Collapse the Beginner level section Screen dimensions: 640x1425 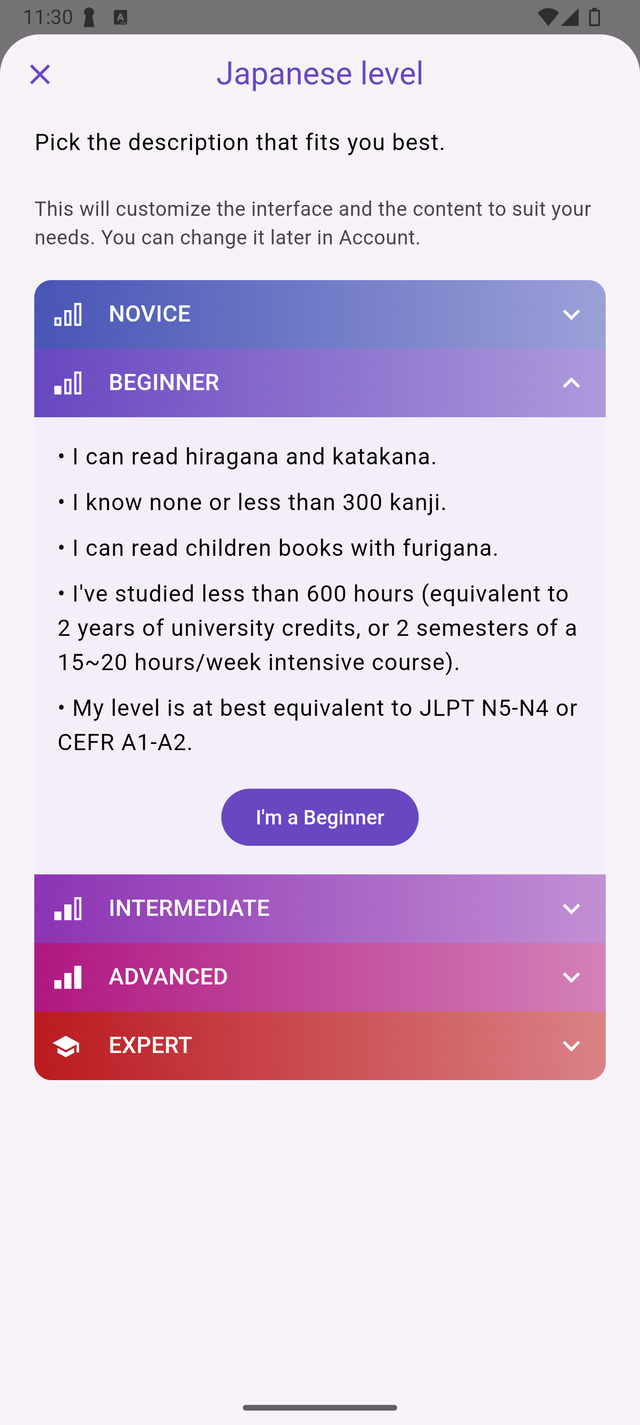(x=320, y=383)
